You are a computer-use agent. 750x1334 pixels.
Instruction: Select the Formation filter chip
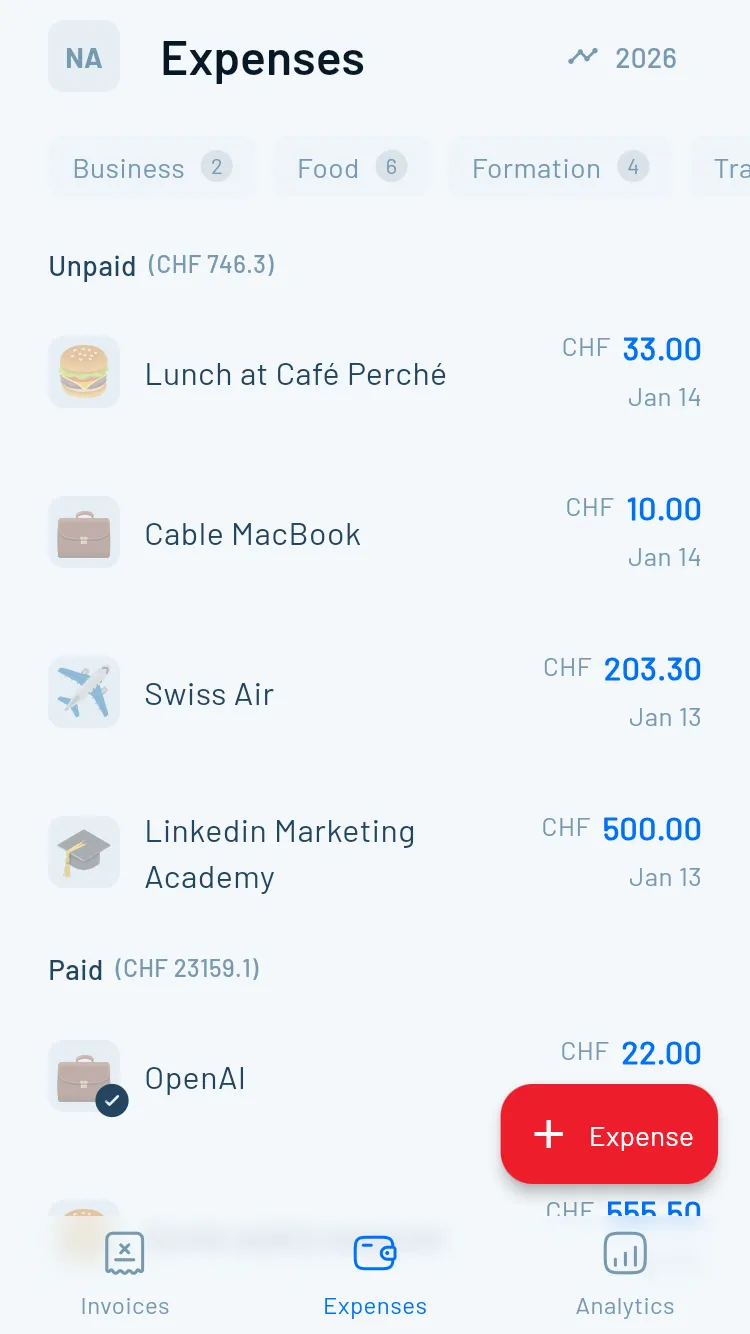[x=558, y=167]
